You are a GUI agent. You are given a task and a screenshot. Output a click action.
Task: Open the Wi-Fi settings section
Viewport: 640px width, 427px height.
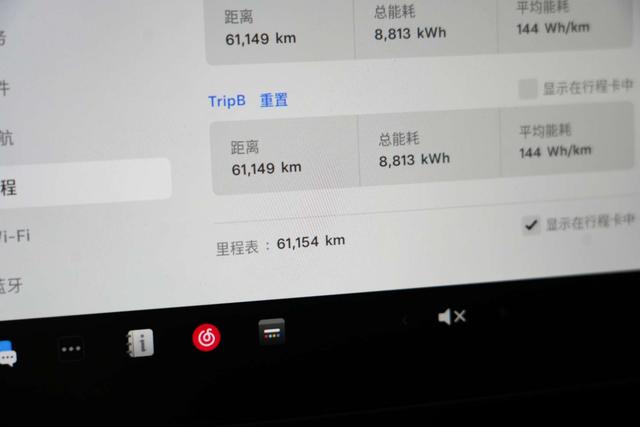coord(15,236)
